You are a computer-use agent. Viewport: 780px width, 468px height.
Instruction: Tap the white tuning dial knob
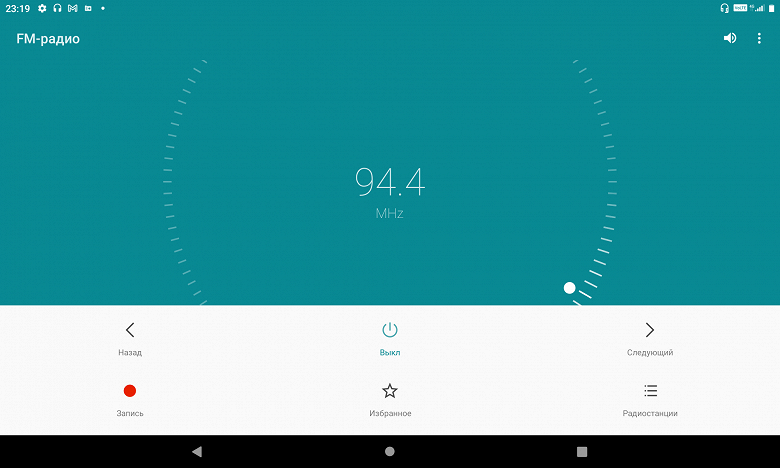(x=570, y=288)
